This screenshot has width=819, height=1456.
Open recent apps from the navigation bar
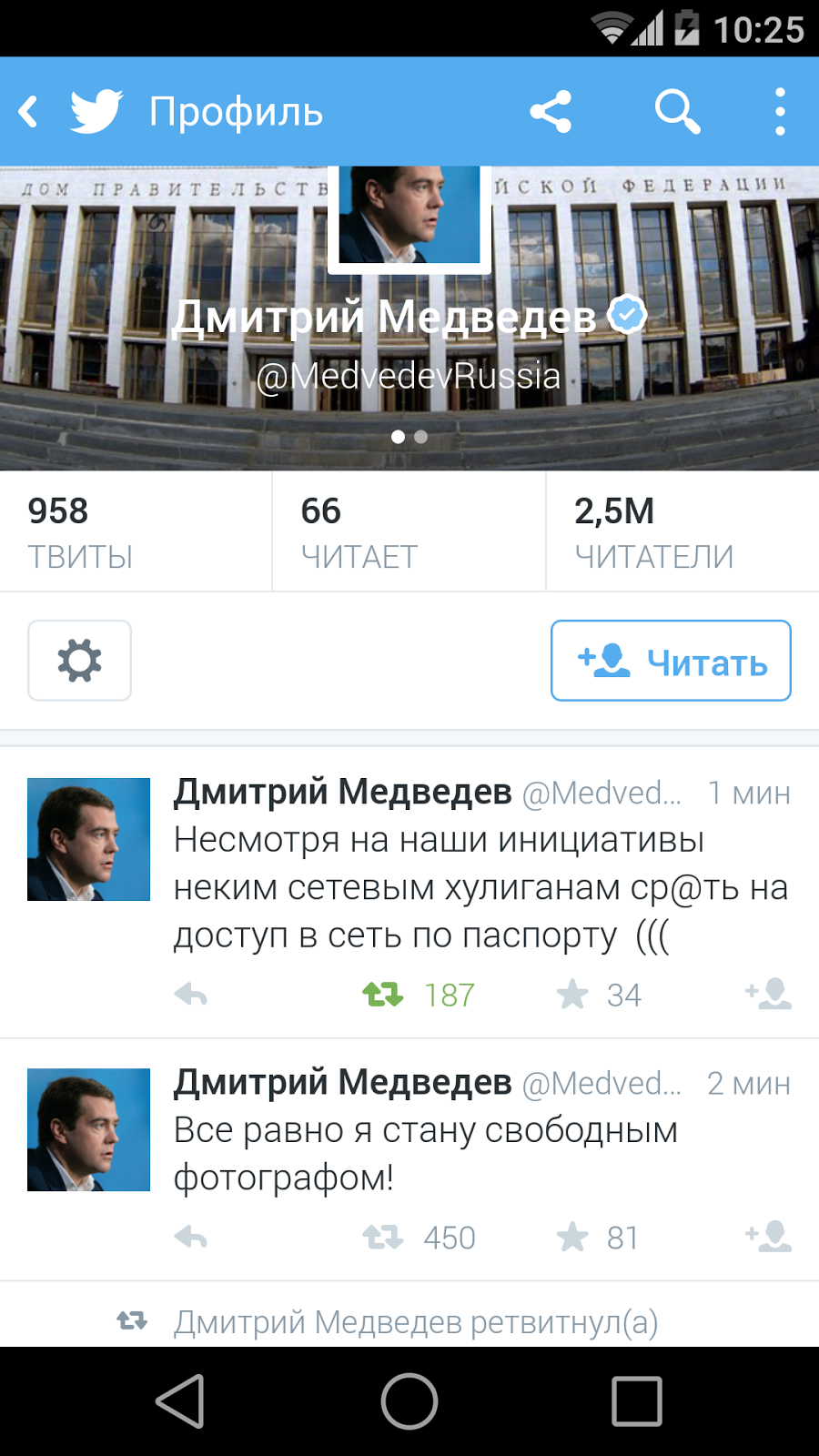[x=636, y=1400]
